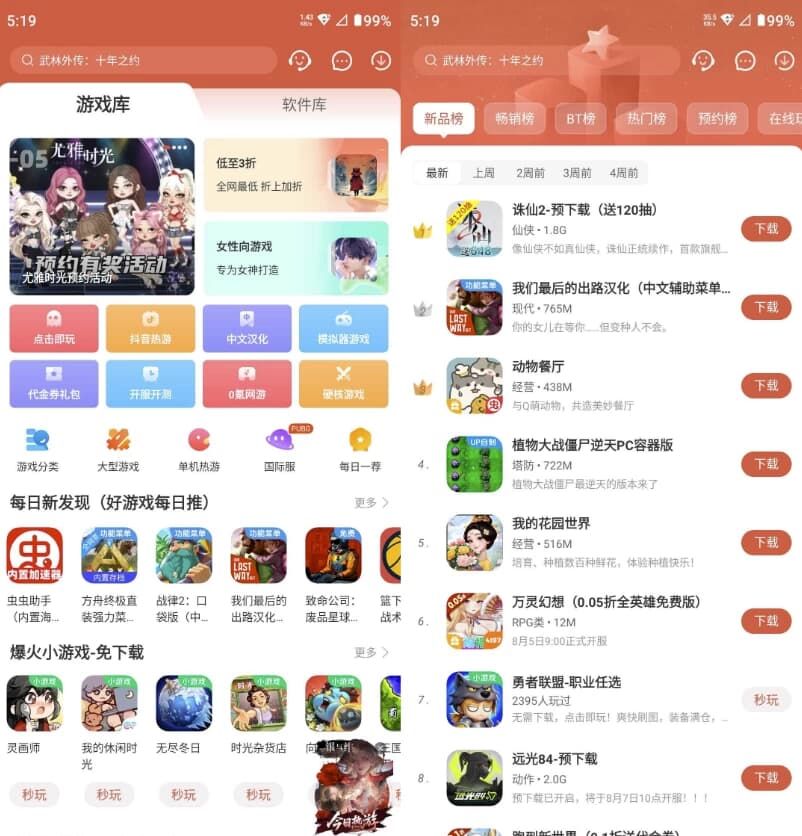The image size is (802, 836).
Task: Open the 低至3折 discount card
Action: coord(295,174)
